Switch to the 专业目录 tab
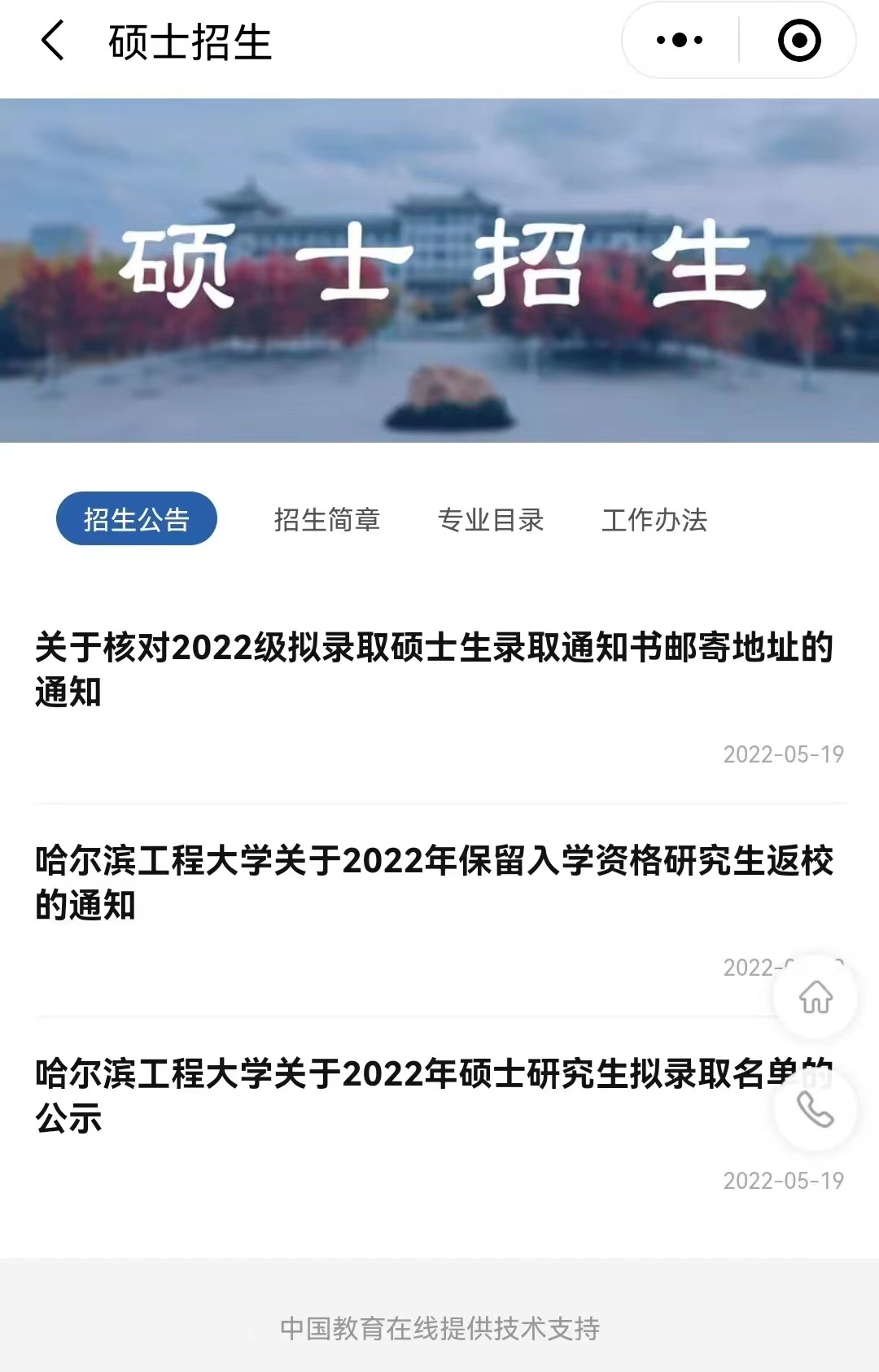This screenshot has width=879, height=1372. click(491, 519)
